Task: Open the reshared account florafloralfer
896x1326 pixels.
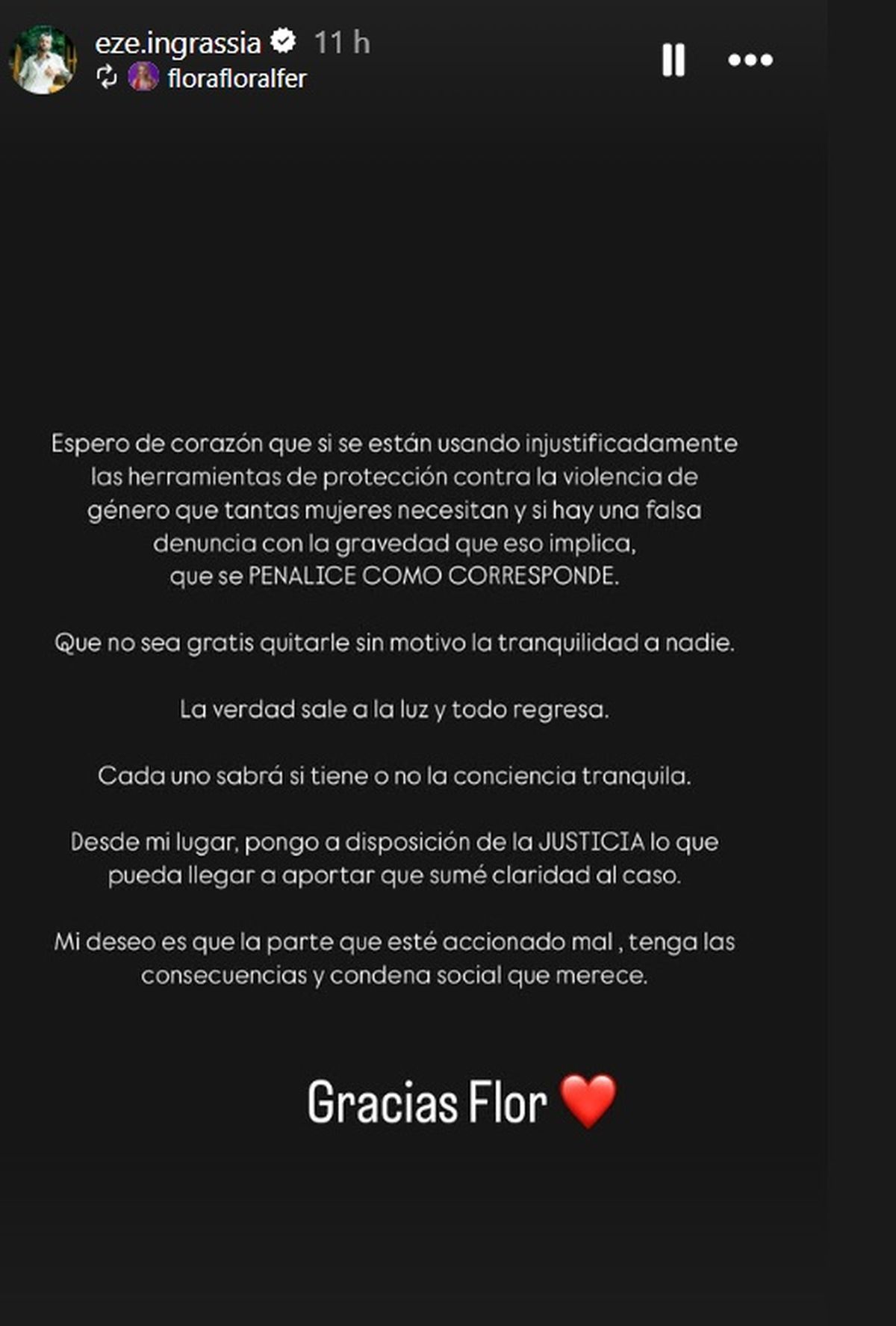Action: click(236, 78)
